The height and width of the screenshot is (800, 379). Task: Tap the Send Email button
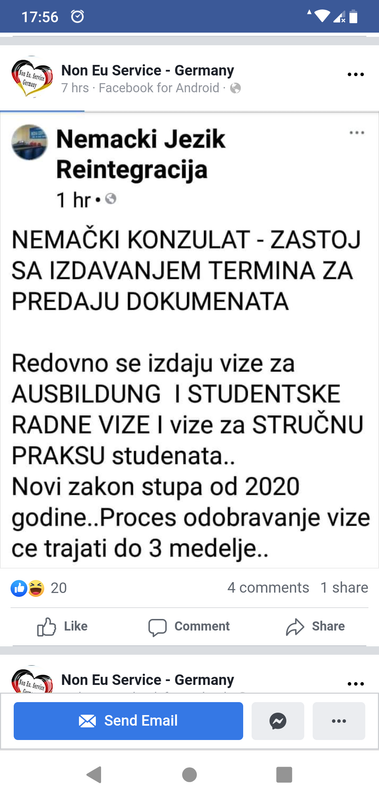coord(128,721)
